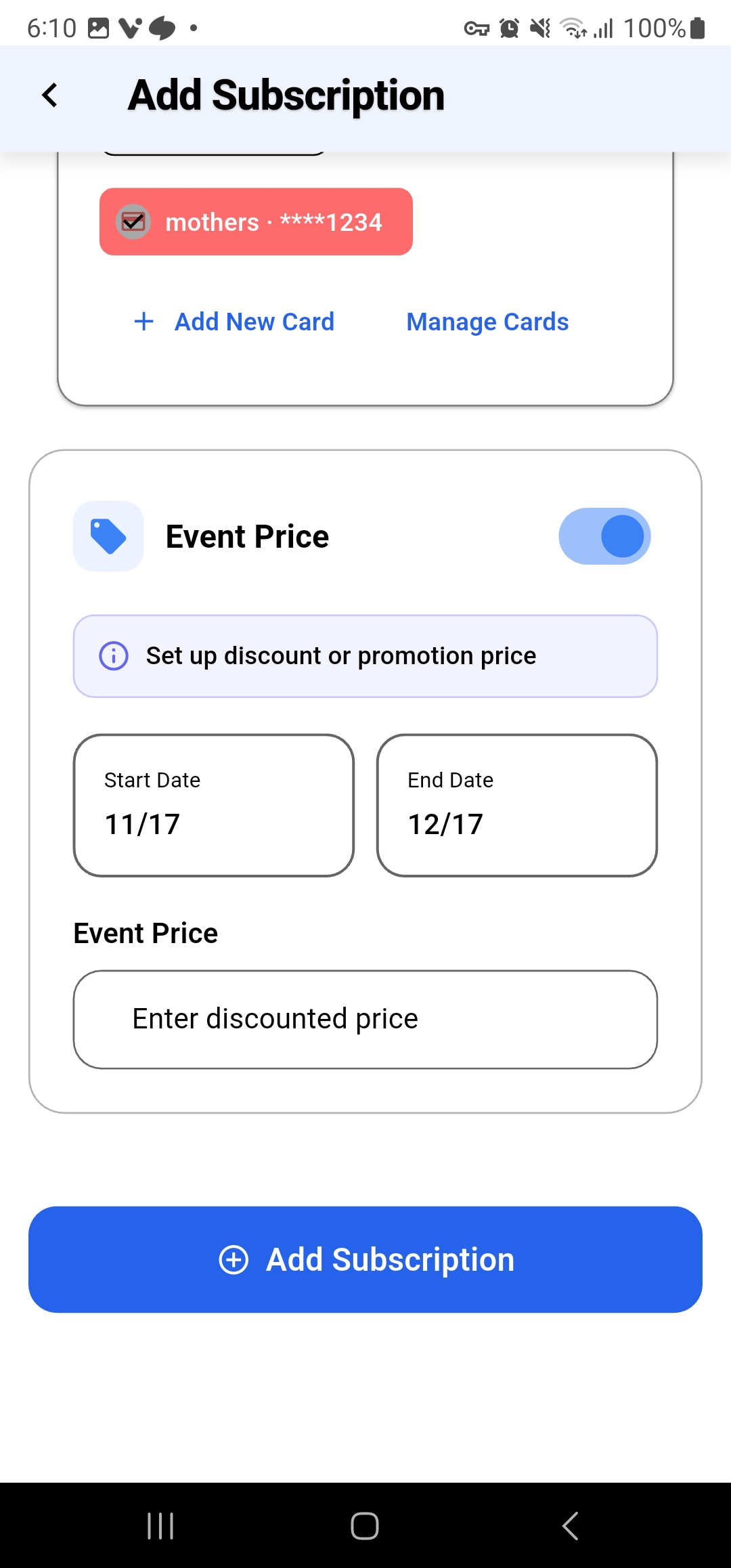Turn off the Event Price switch
The width and height of the screenshot is (731, 1568).
point(604,536)
